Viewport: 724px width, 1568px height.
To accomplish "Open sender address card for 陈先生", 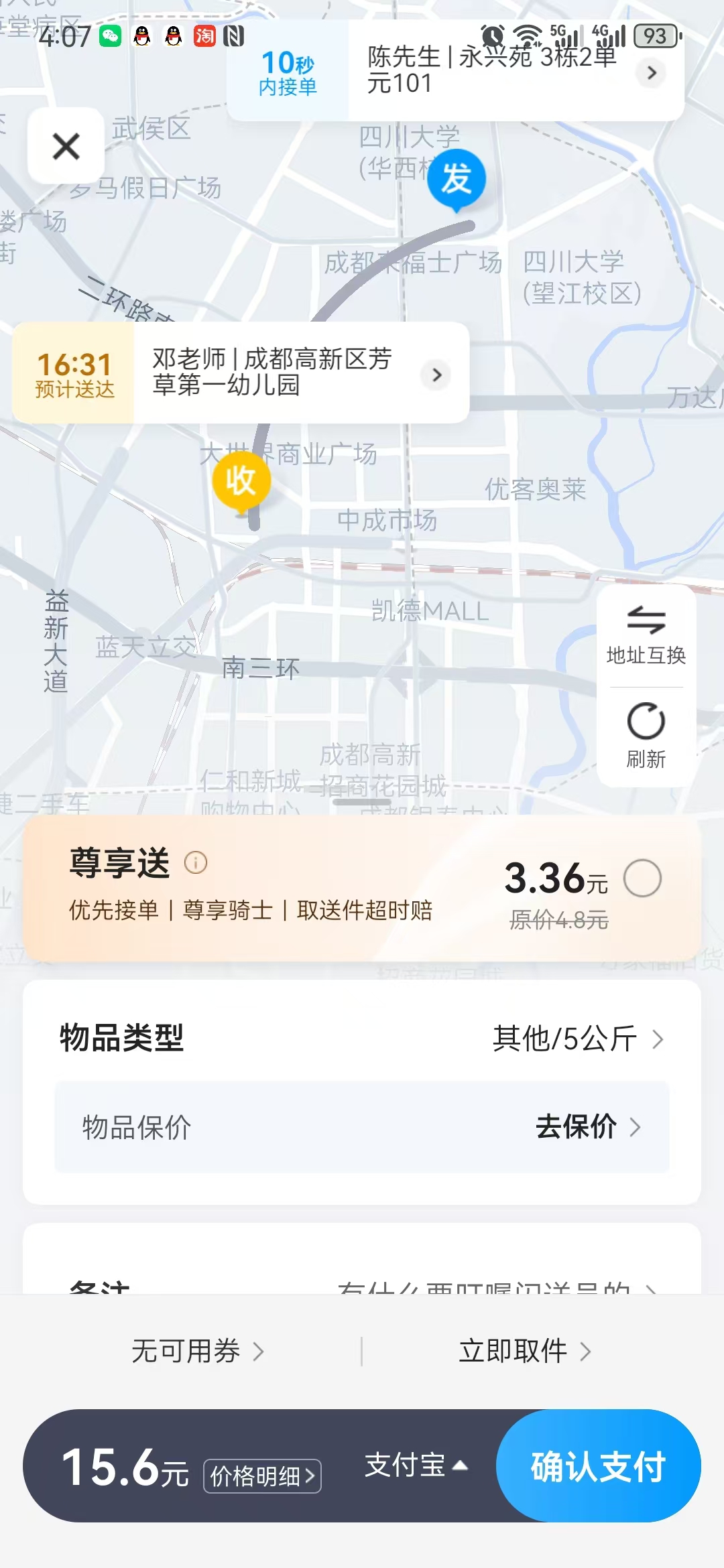I will 456,70.
